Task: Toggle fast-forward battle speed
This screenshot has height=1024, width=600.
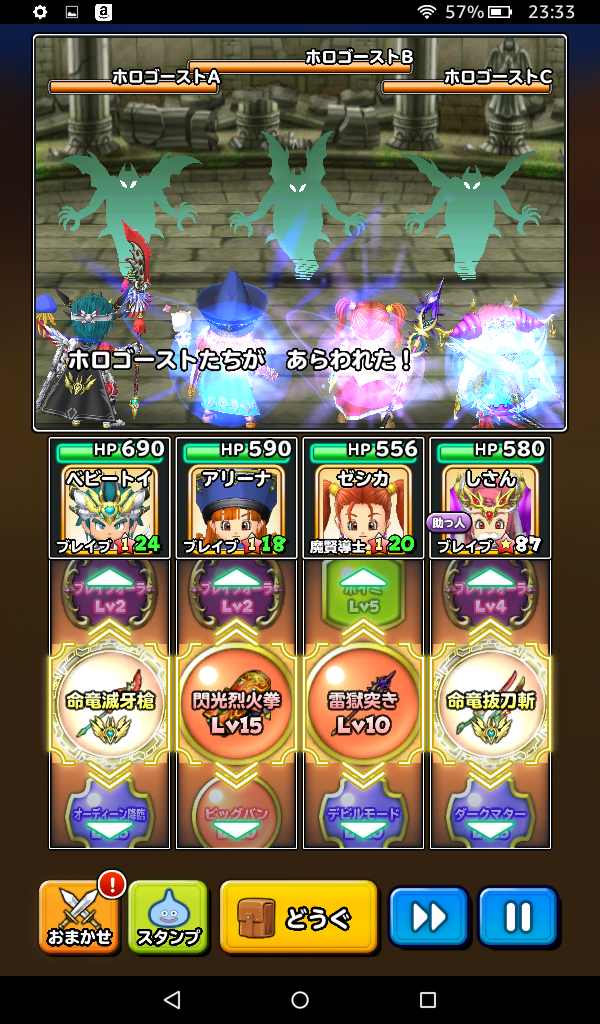Action: coord(428,917)
